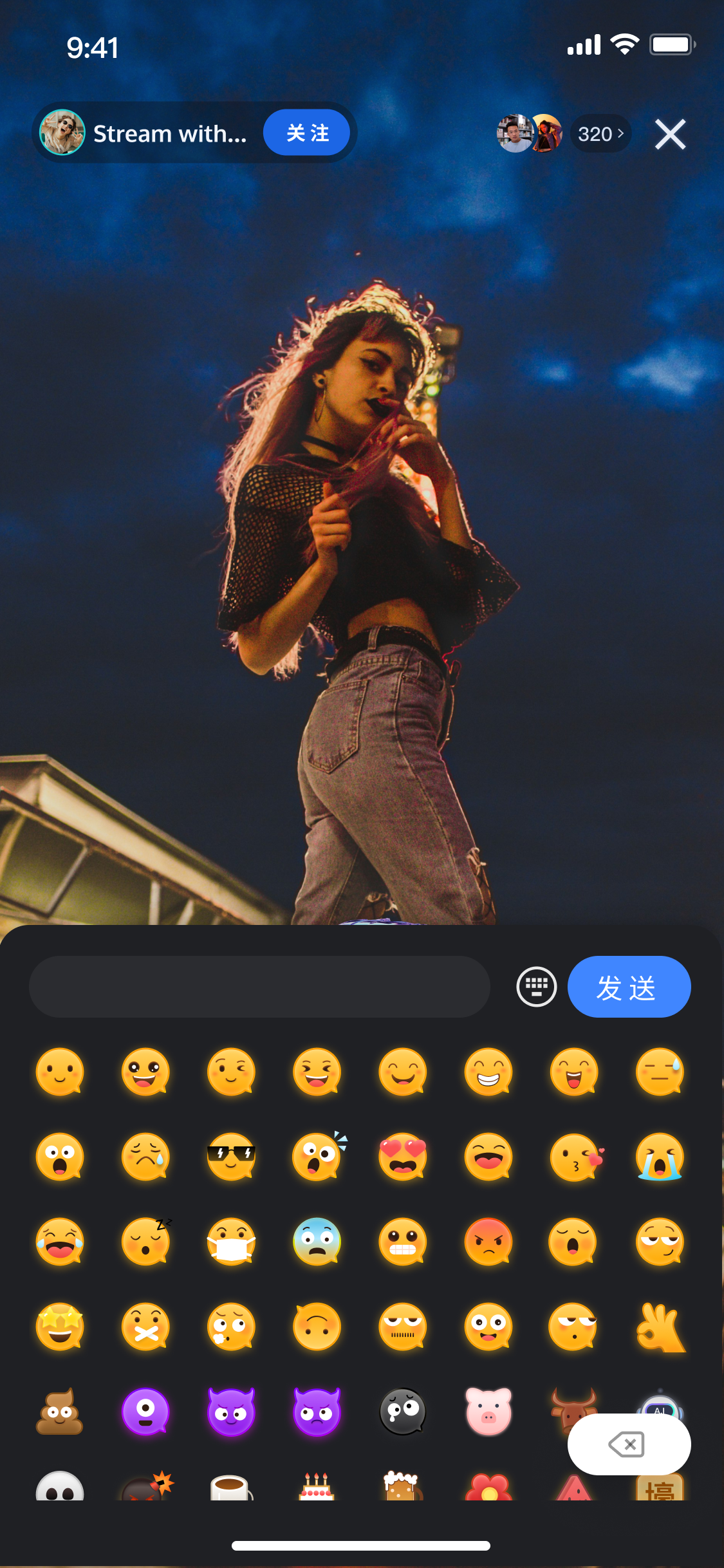Insert the heart-eyes emoji
This screenshot has height=1568, width=724.
pyautogui.click(x=403, y=1157)
